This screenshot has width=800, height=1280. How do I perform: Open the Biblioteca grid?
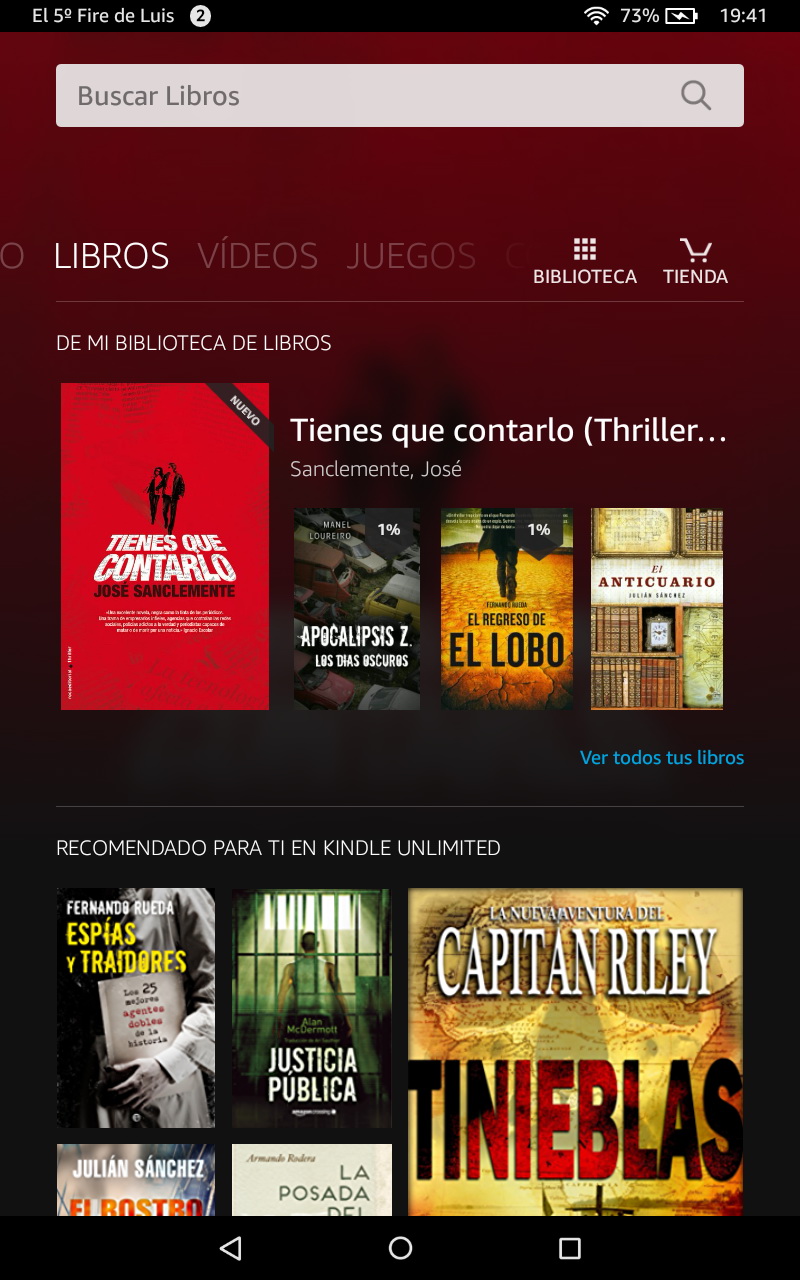585,262
